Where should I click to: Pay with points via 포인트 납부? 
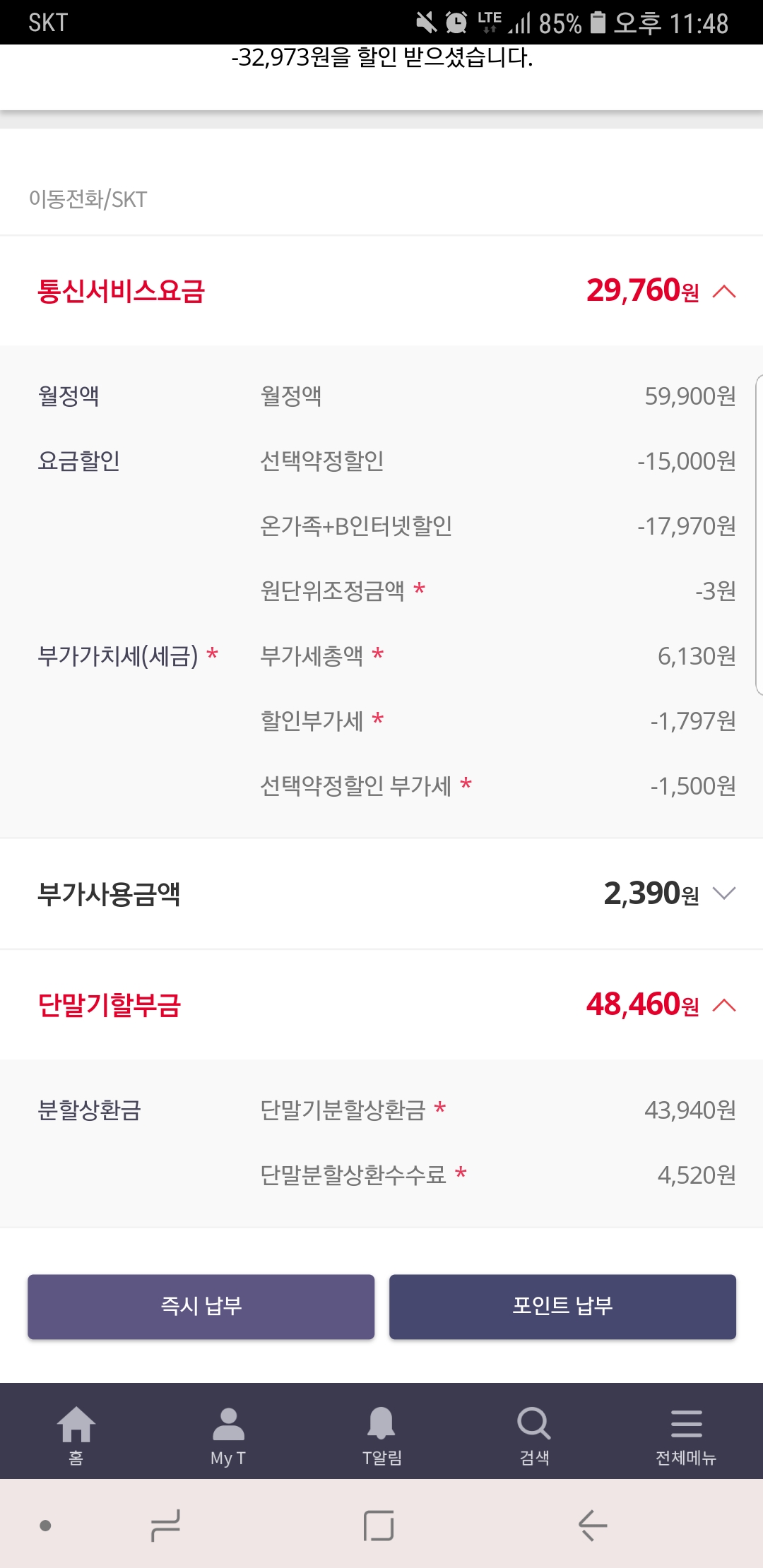[x=562, y=1307]
